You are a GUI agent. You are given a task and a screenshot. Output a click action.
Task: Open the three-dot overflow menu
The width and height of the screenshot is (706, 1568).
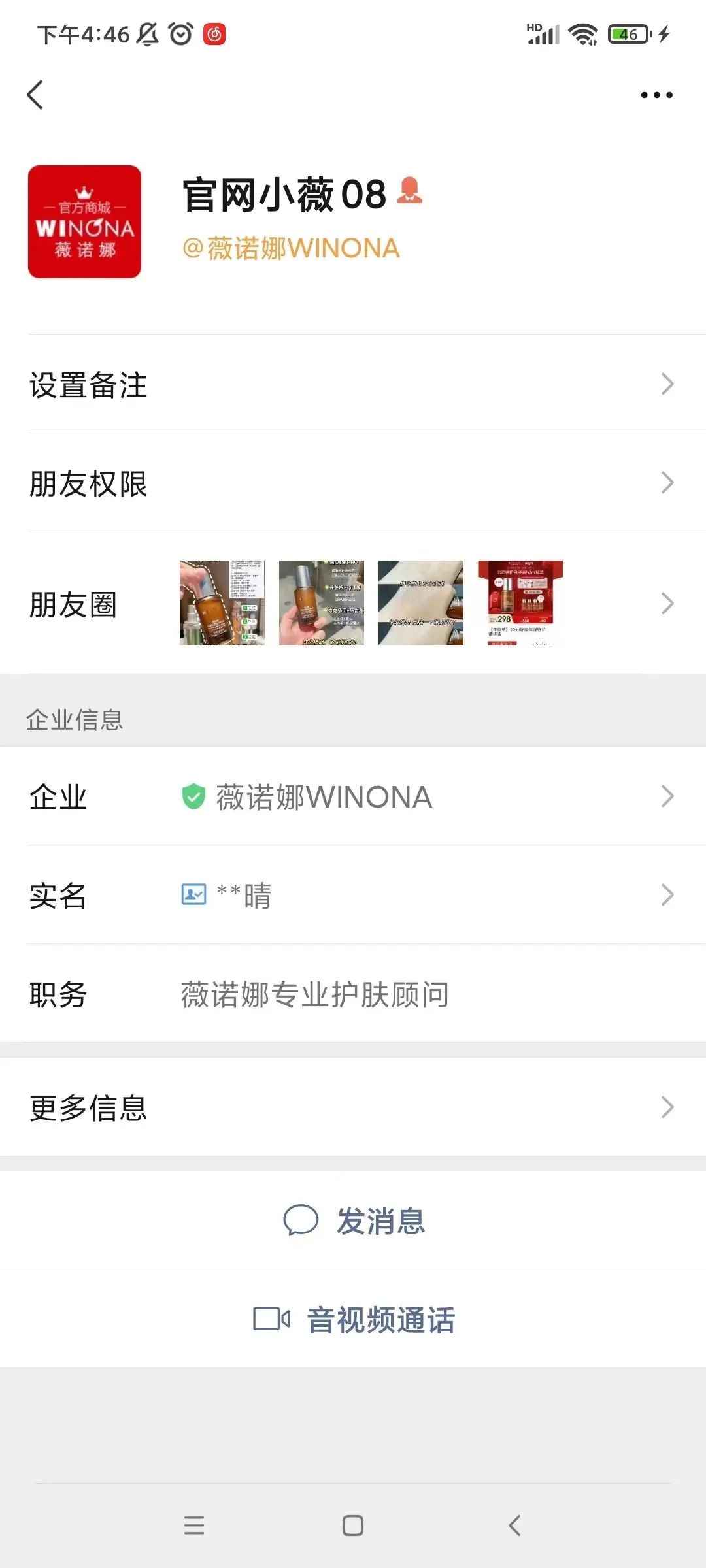click(656, 95)
